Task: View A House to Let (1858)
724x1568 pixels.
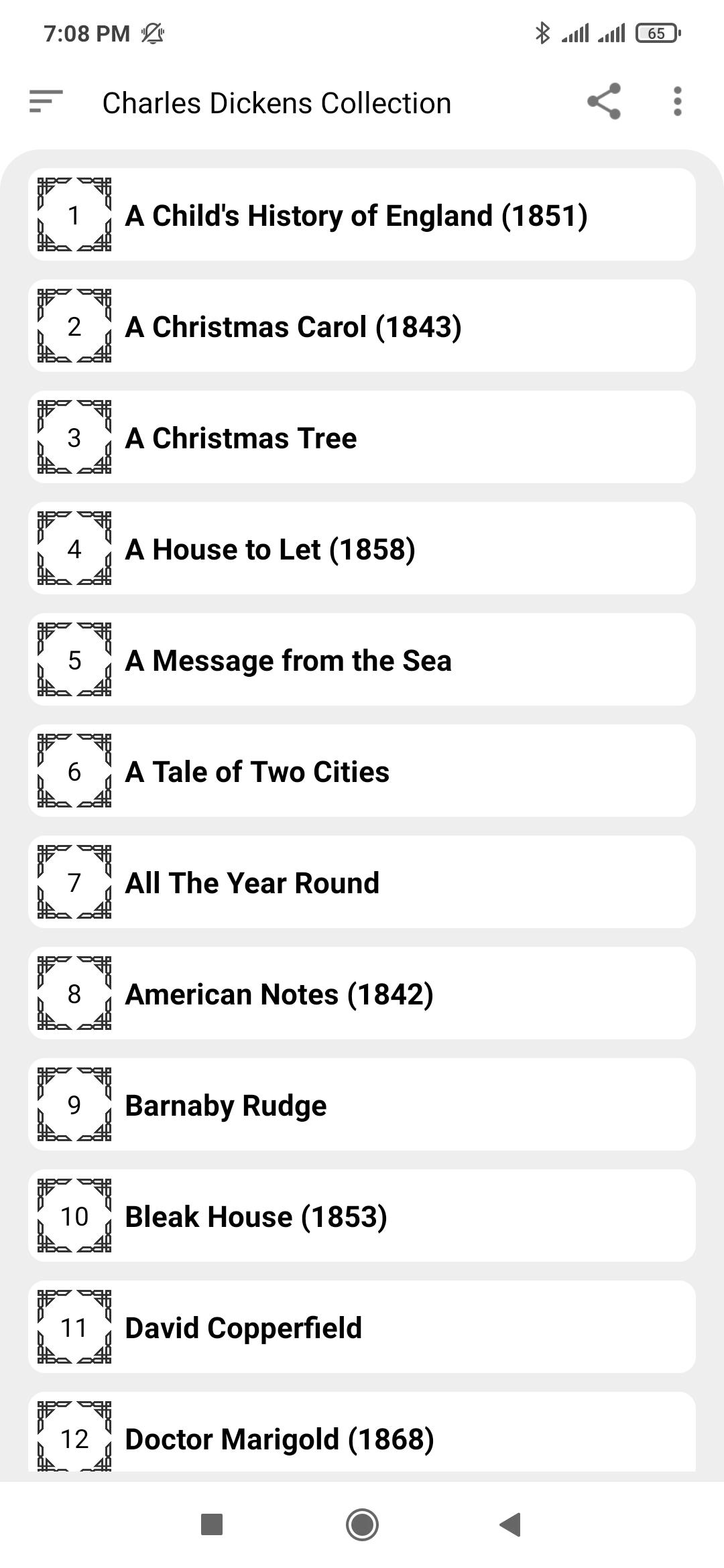Action: click(362, 549)
